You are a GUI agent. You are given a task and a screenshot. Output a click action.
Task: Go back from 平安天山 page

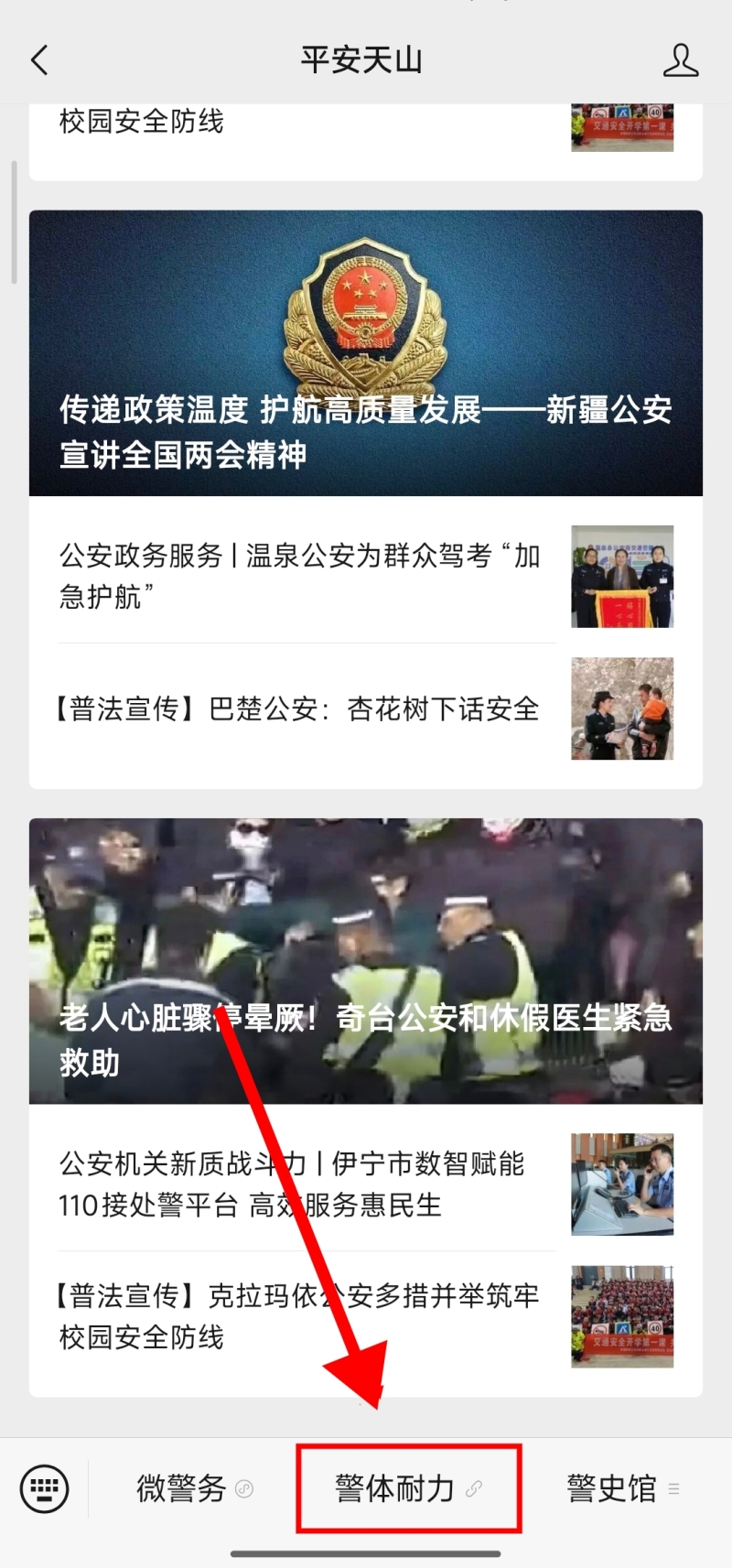(x=39, y=60)
